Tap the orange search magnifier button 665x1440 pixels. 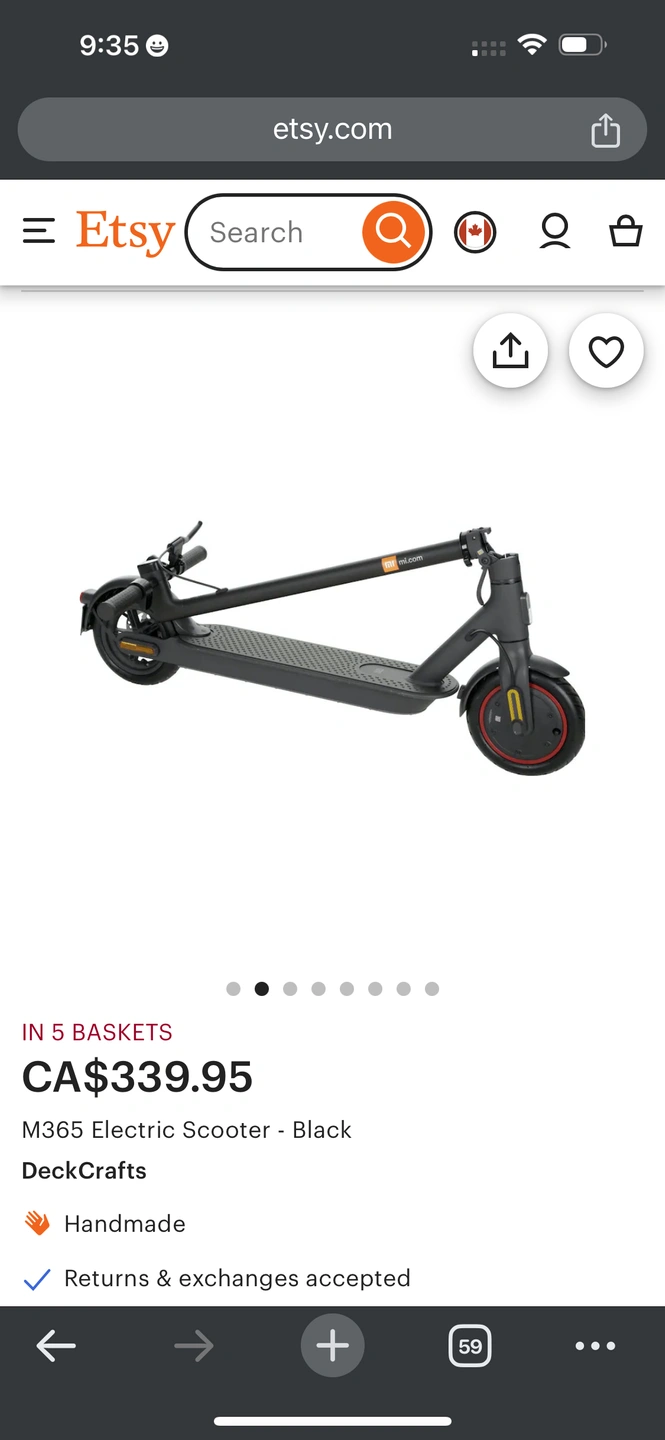(393, 232)
